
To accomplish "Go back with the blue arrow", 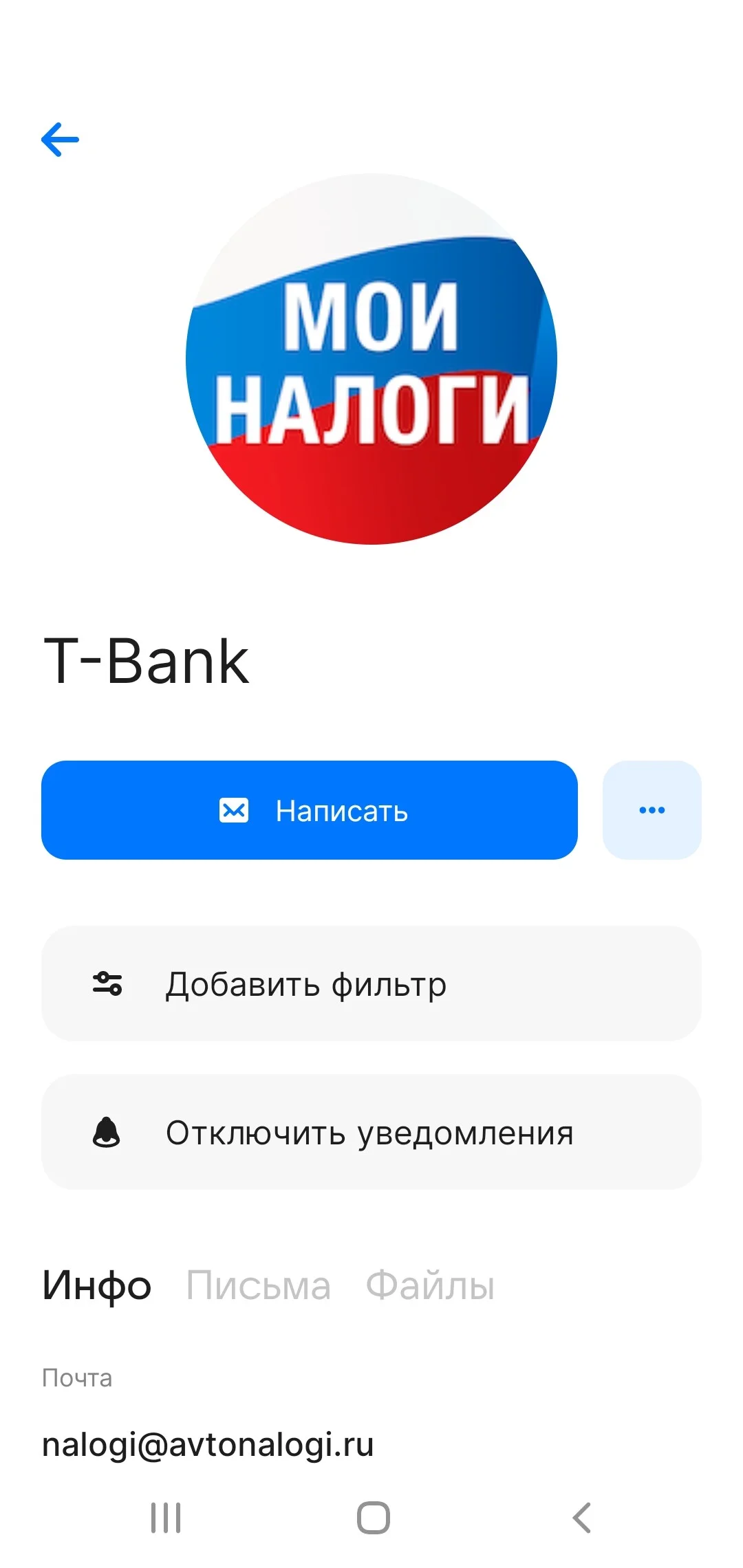I will click(x=61, y=140).
